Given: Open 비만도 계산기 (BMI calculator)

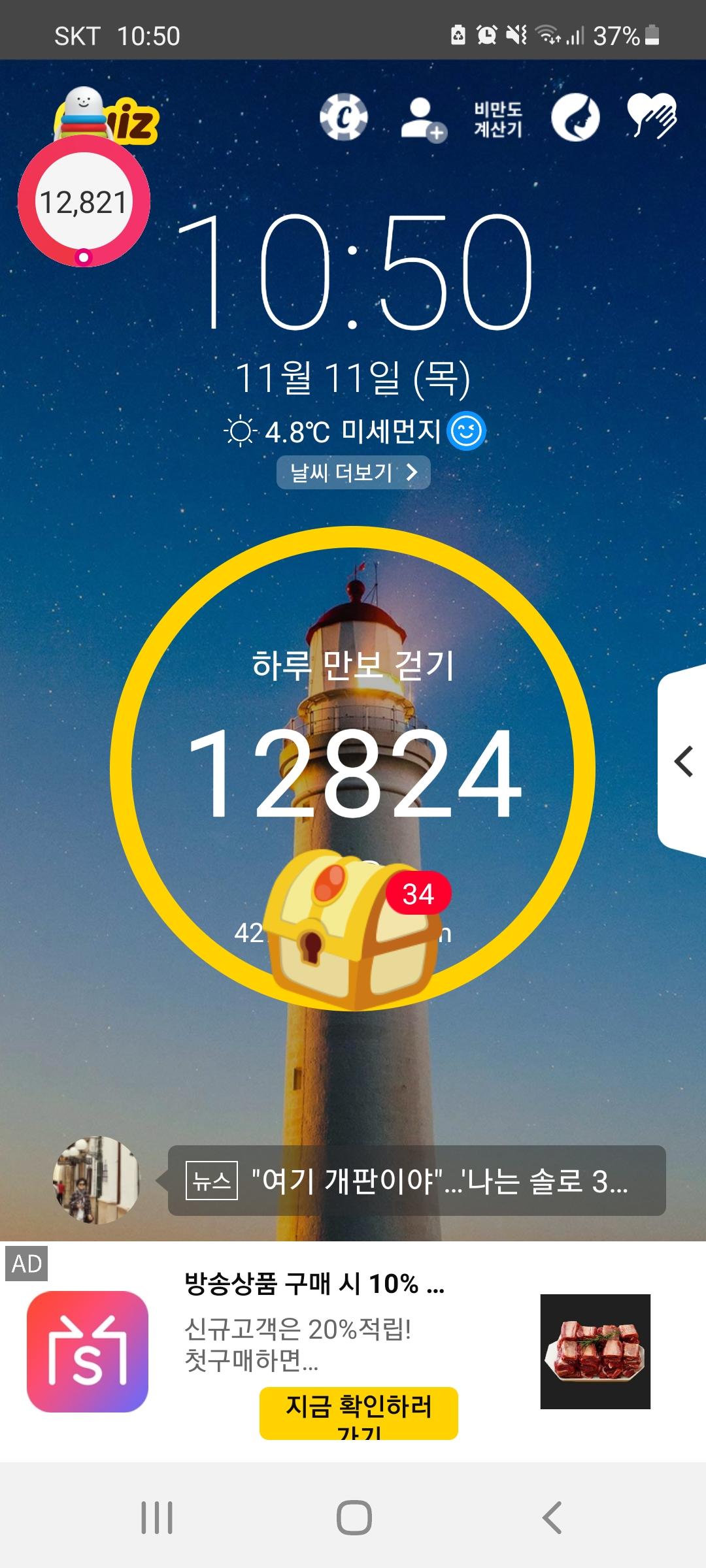Looking at the screenshot, I should 498,120.
